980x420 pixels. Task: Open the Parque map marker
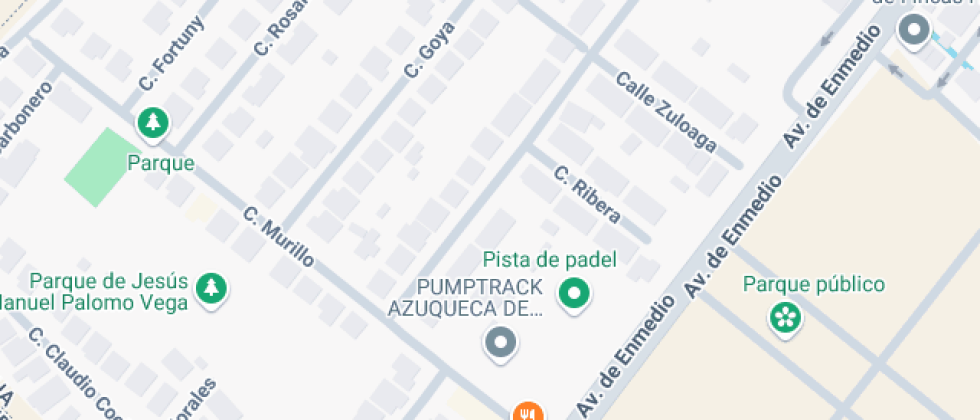152,124
